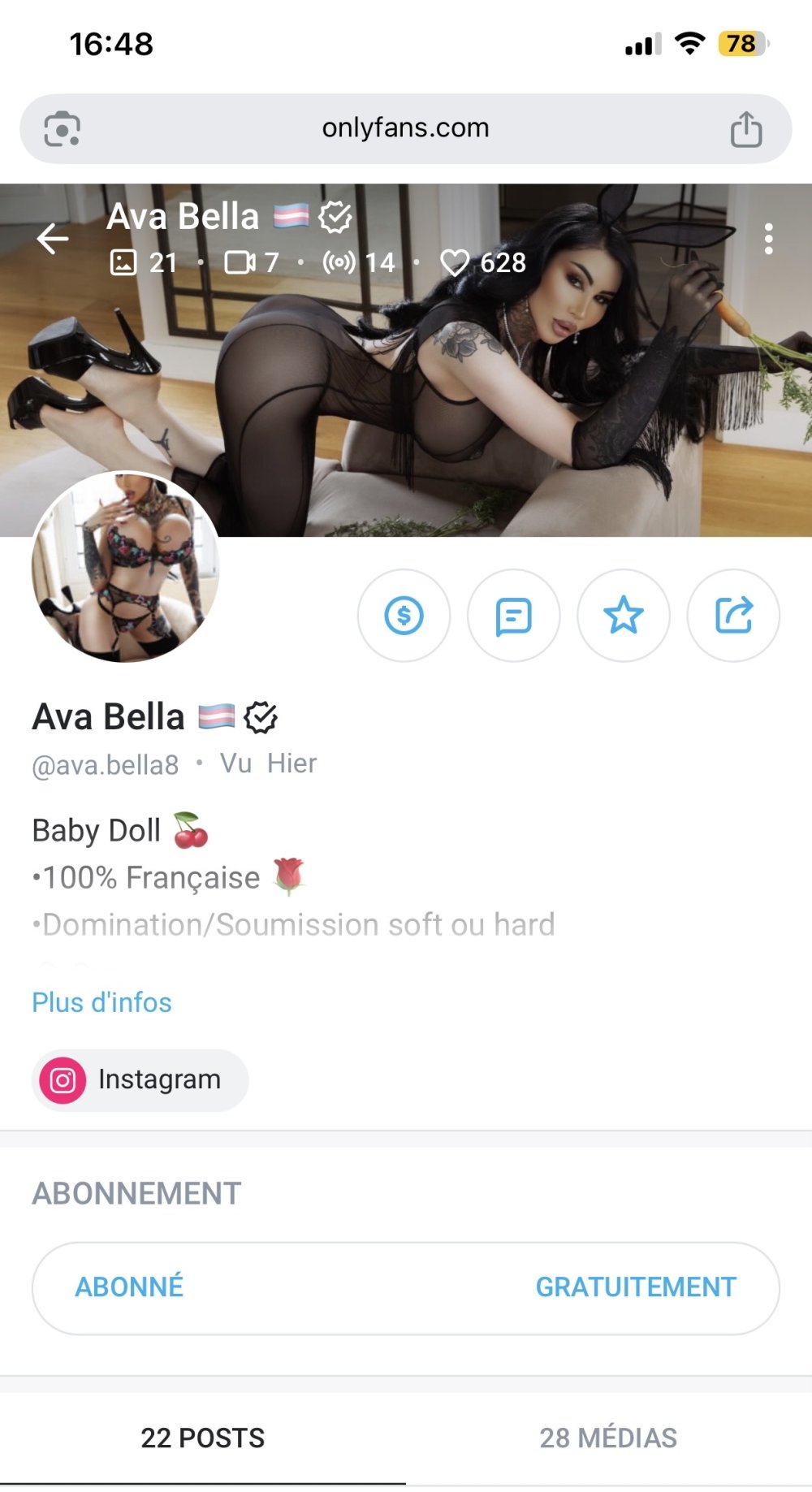Viewport: 812px width, 1492px height.
Task: Tap the ABONNÉ subscription button
Action: [x=405, y=1287]
